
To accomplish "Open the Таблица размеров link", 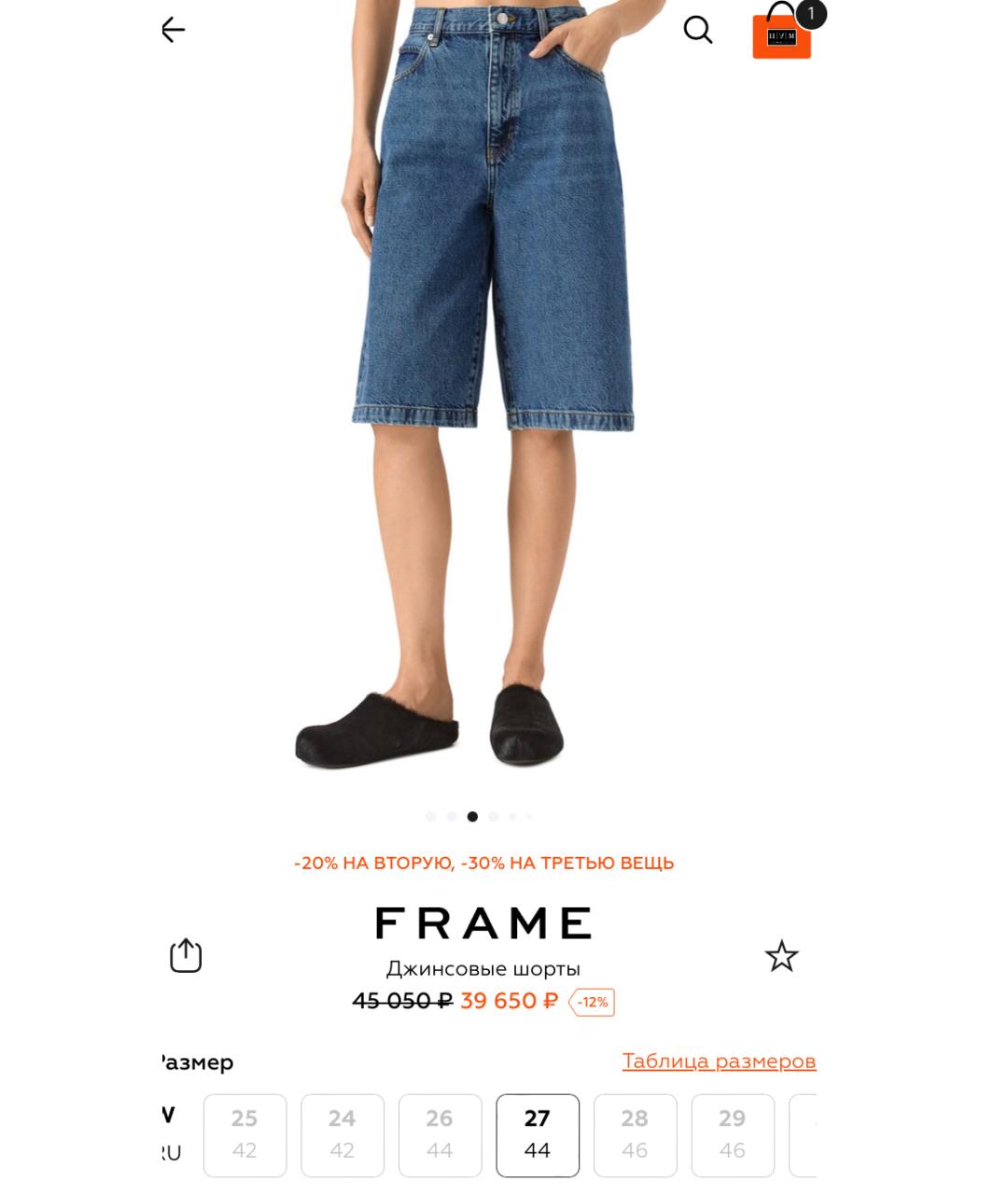I will pos(719,1061).
